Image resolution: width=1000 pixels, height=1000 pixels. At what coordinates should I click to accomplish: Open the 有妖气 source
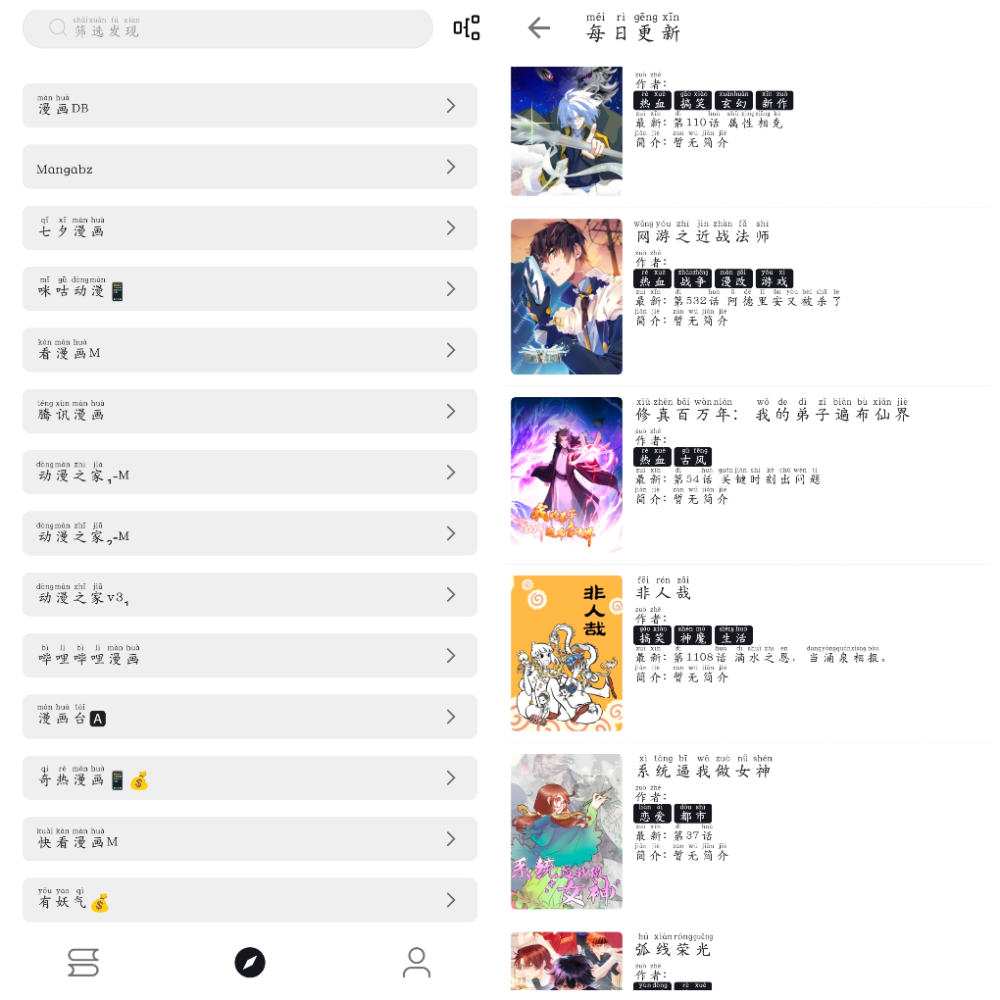tap(249, 900)
